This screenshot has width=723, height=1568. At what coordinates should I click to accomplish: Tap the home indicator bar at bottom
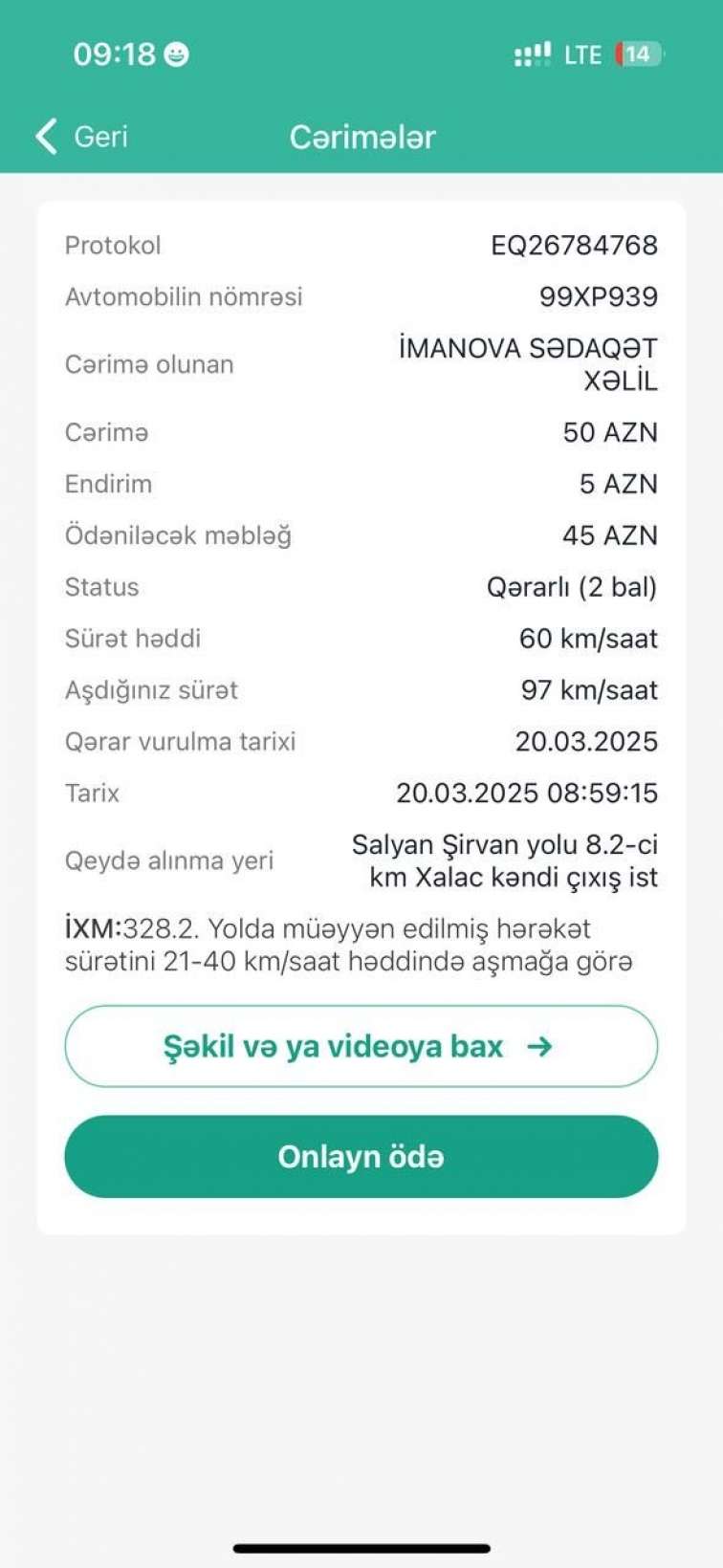[361, 1547]
